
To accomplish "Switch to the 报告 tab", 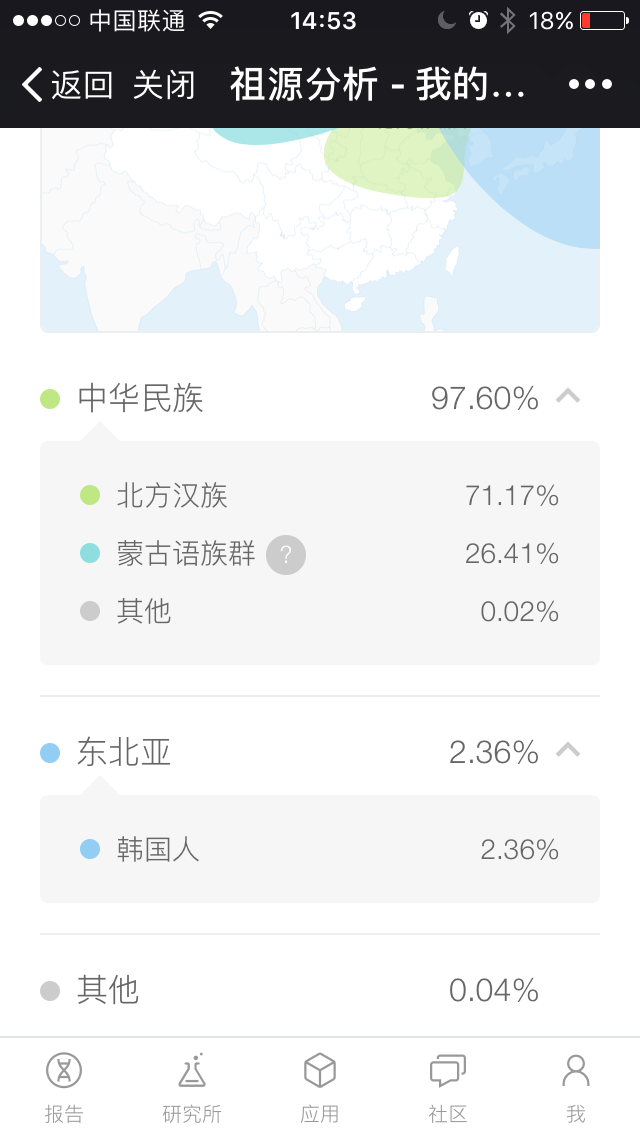I will pos(64,1087).
